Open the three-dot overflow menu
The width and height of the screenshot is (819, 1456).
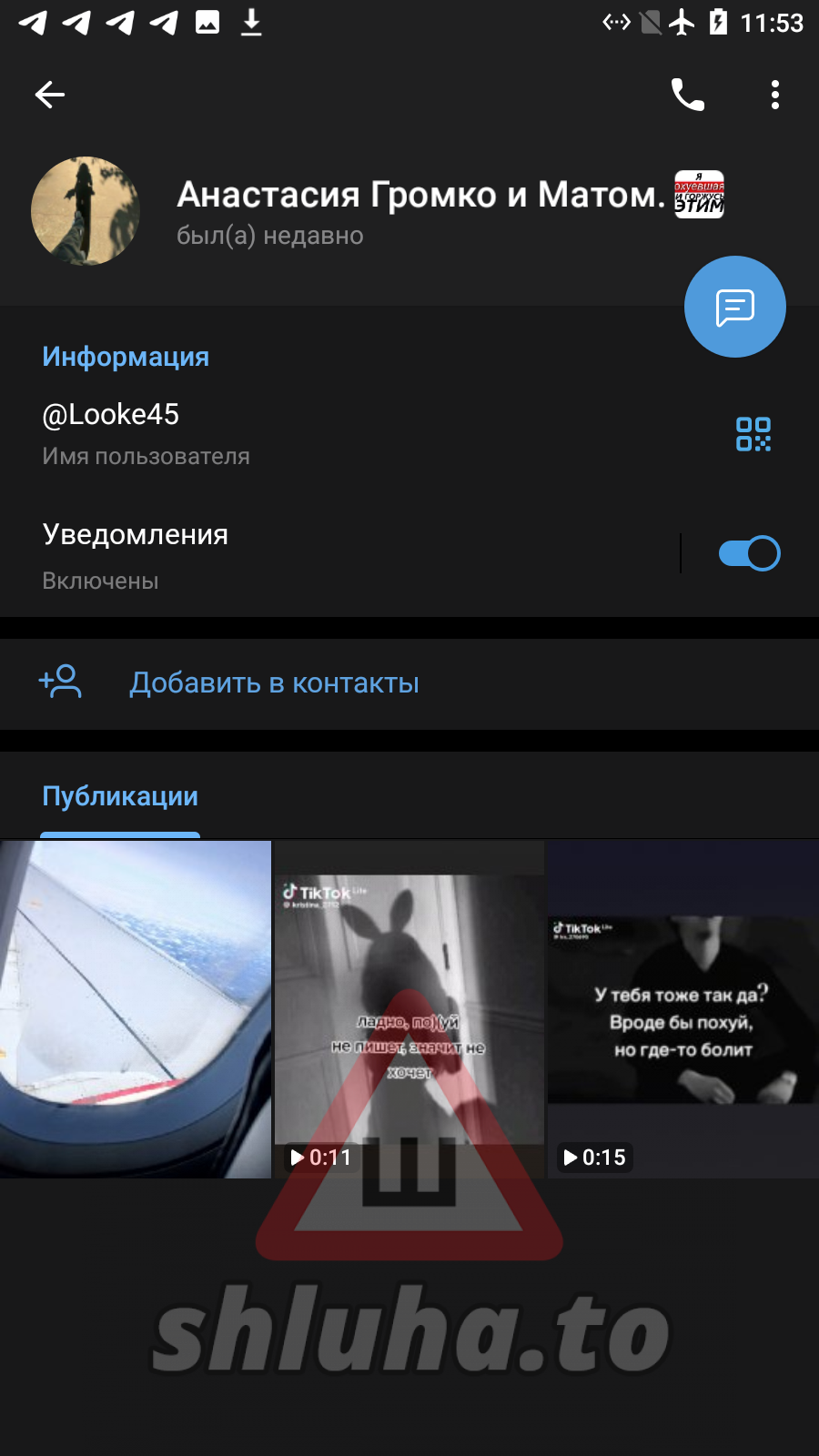click(774, 95)
